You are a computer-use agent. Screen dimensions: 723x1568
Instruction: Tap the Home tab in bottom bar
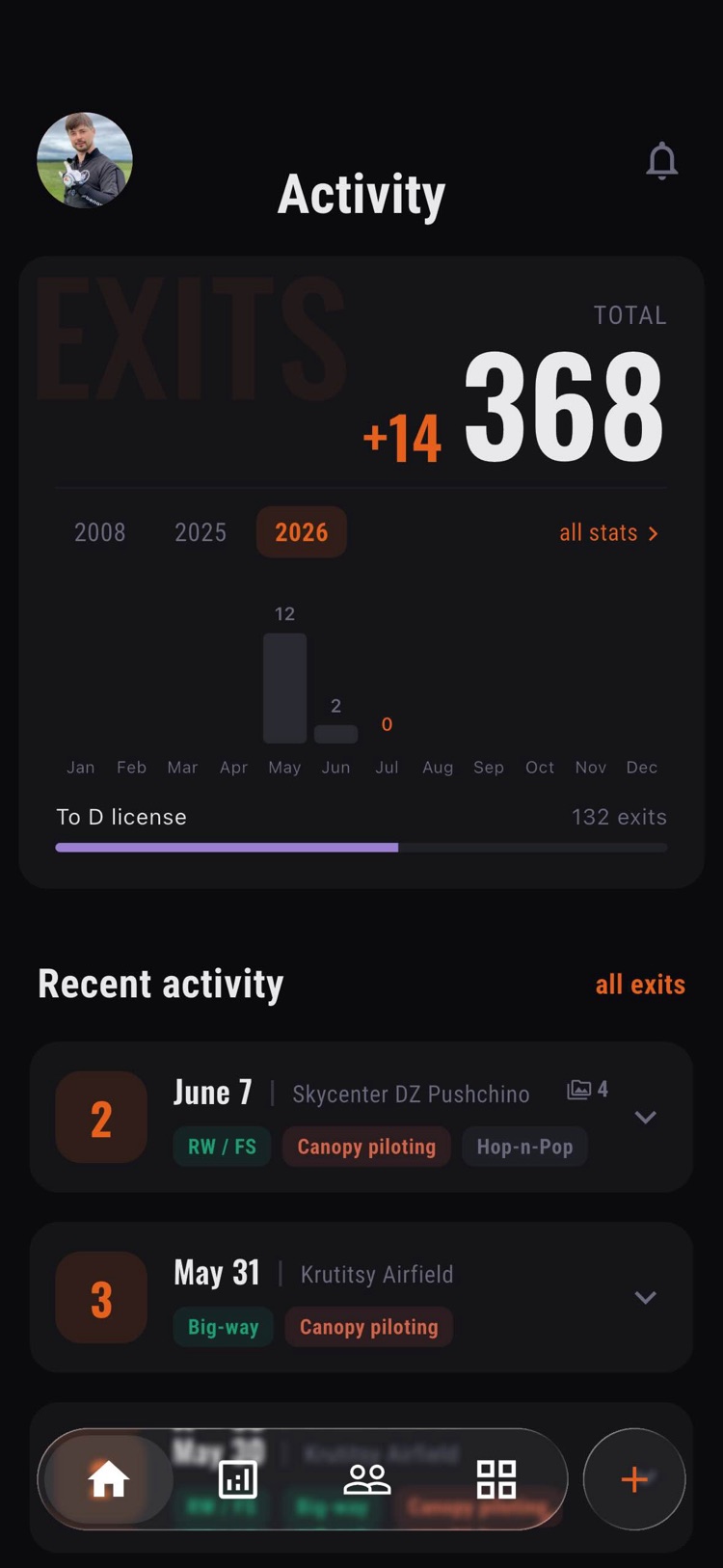coord(108,1479)
